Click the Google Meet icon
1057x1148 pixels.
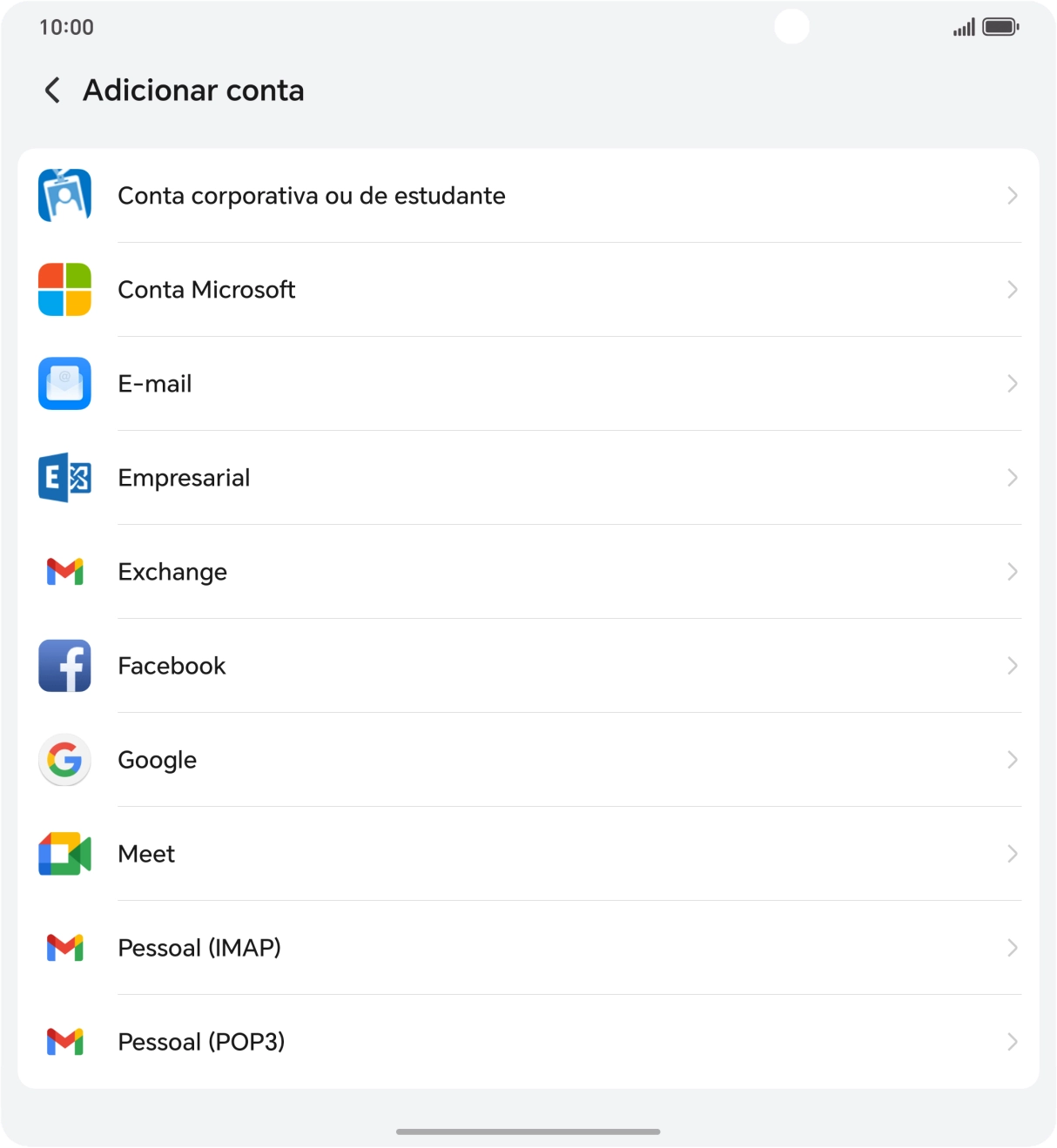point(64,854)
